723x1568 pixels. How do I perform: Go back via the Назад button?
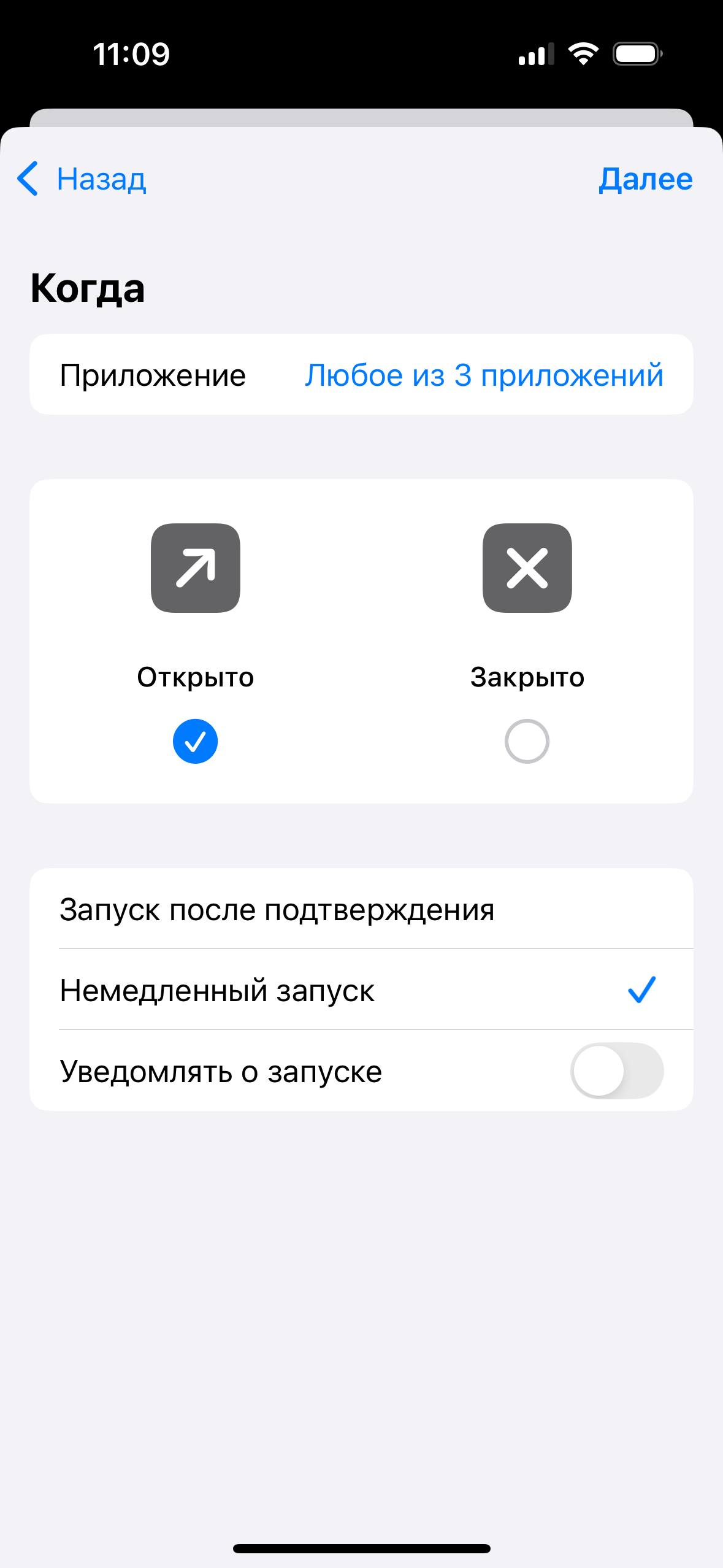[82, 179]
